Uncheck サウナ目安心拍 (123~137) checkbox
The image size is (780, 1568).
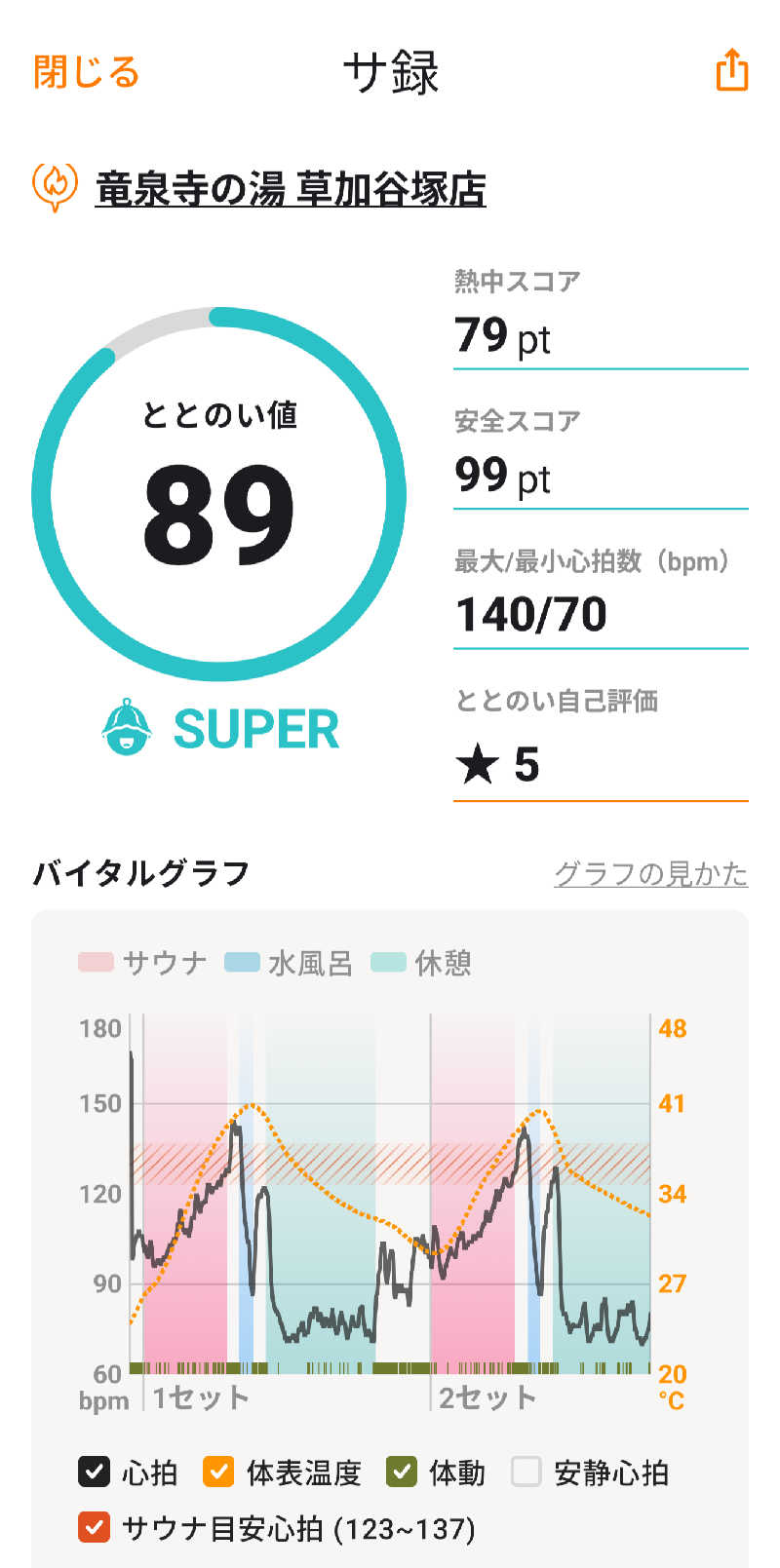point(94,1527)
